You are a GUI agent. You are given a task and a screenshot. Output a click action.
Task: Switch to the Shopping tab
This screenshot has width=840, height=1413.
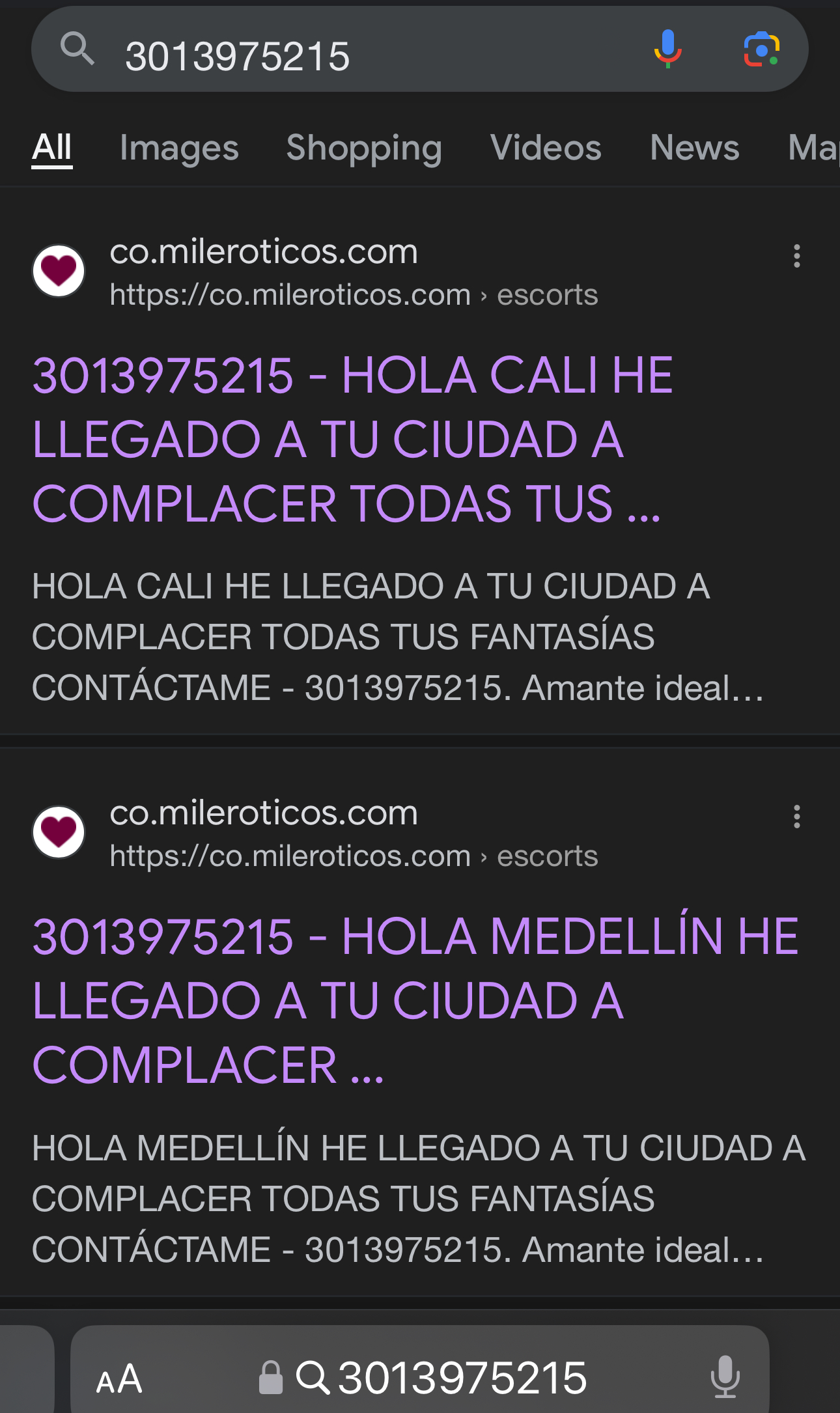tap(364, 148)
